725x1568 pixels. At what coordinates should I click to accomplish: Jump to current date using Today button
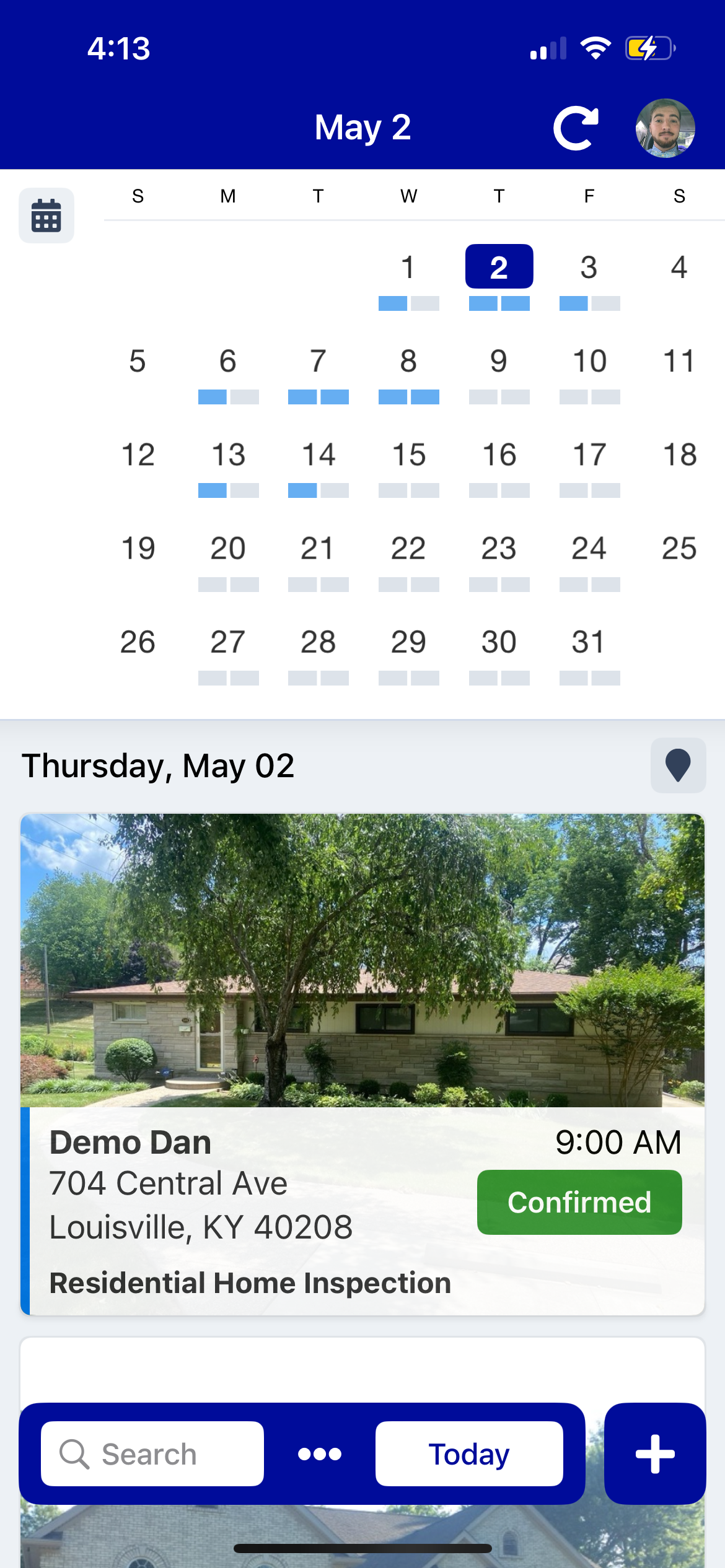pyautogui.click(x=468, y=1453)
